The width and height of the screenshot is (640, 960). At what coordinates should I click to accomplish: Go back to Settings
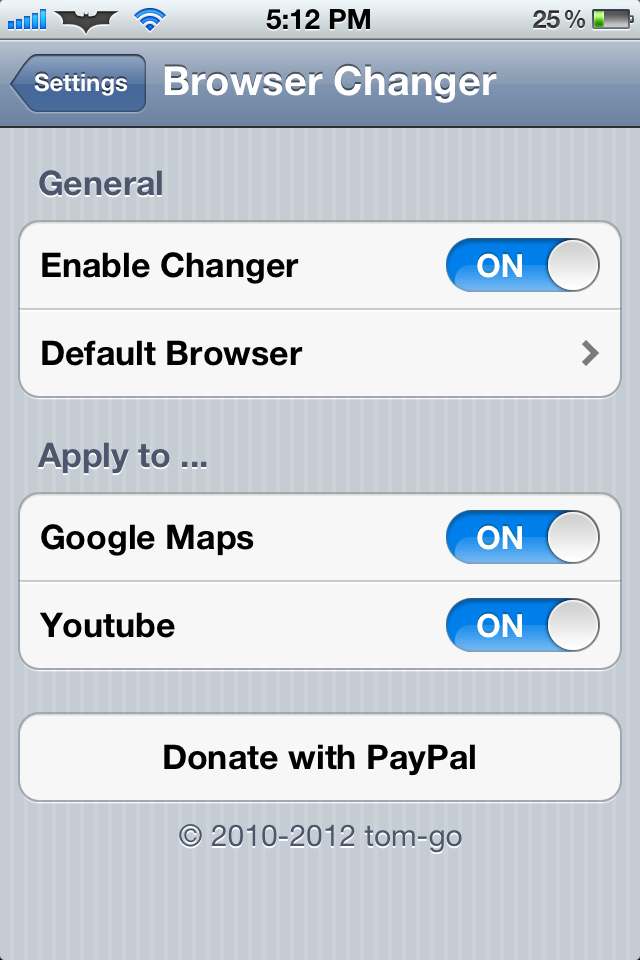pyautogui.click(x=78, y=83)
